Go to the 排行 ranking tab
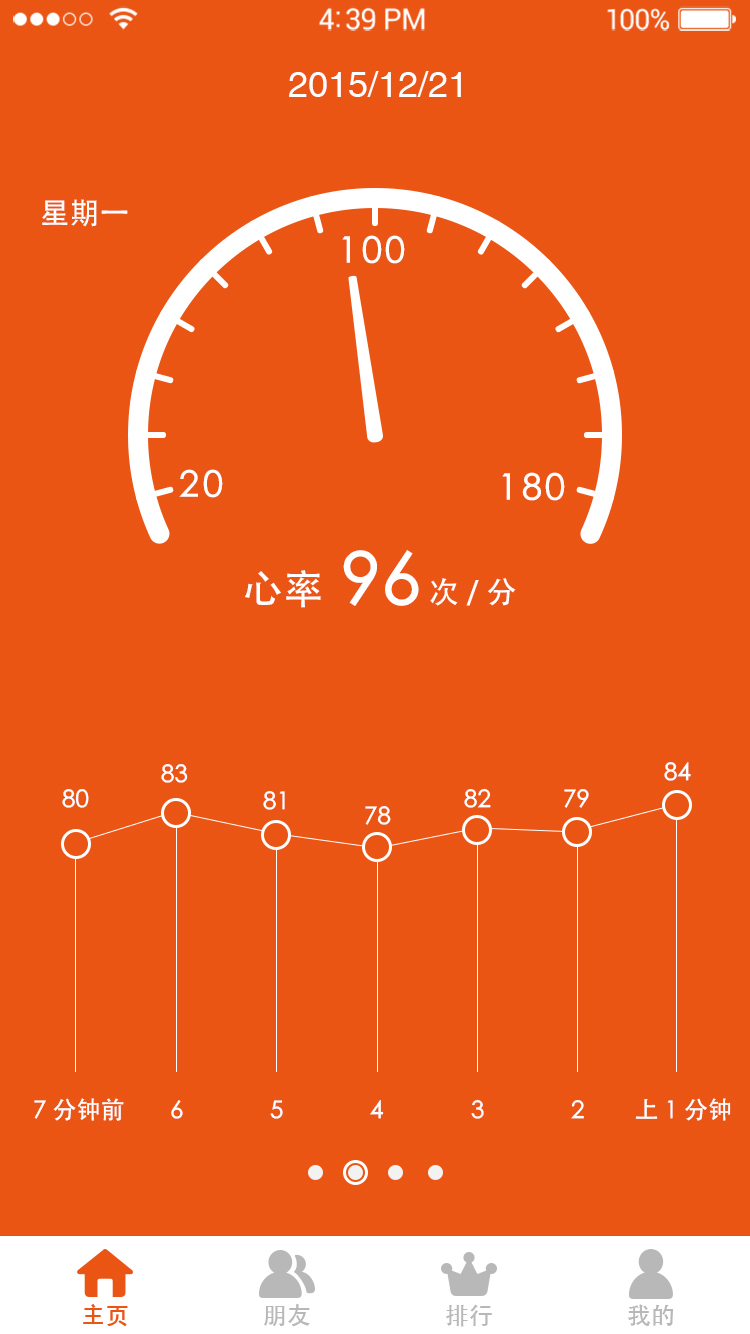Viewport: 750px width, 1334px height. 469,1286
